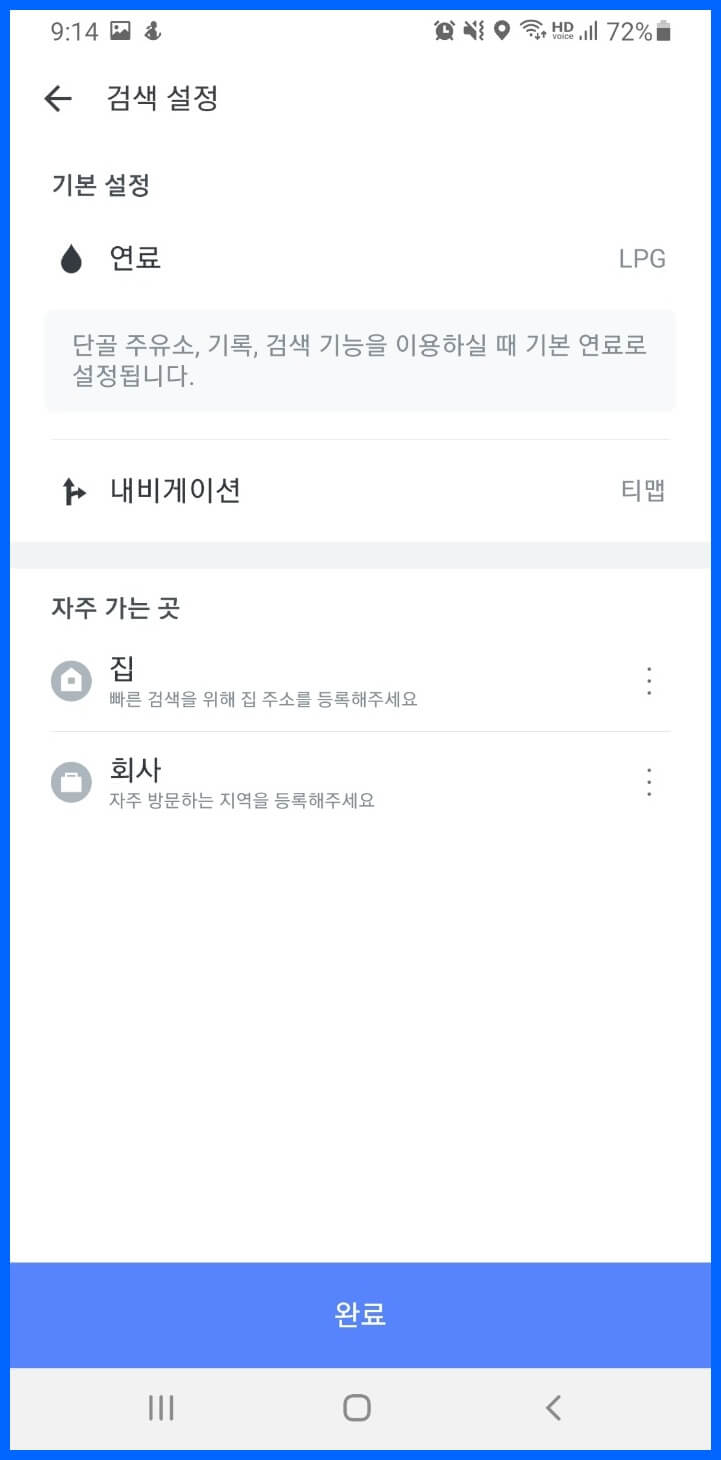Select the 연료 settings row

coord(360,258)
